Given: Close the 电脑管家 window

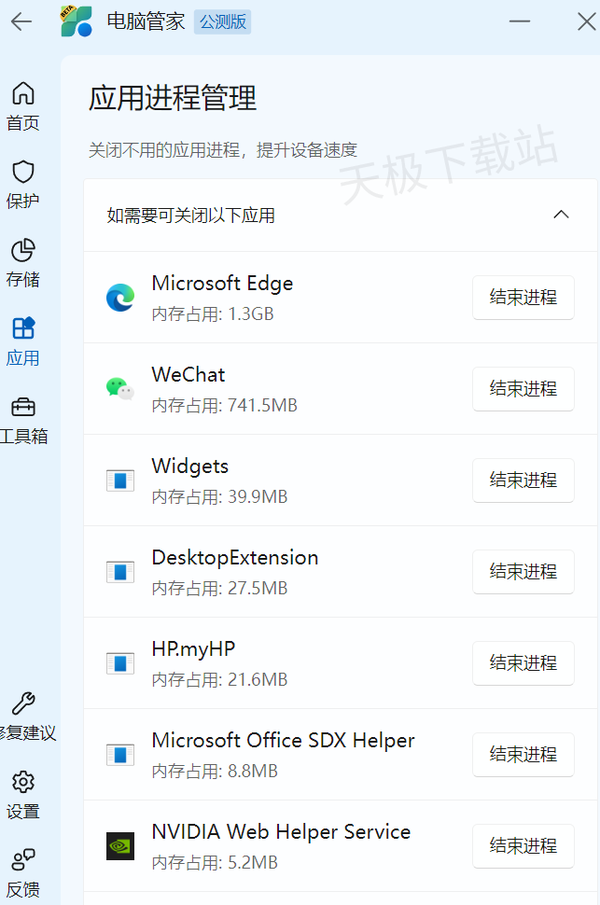Looking at the screenshot, I should (587, 21).
